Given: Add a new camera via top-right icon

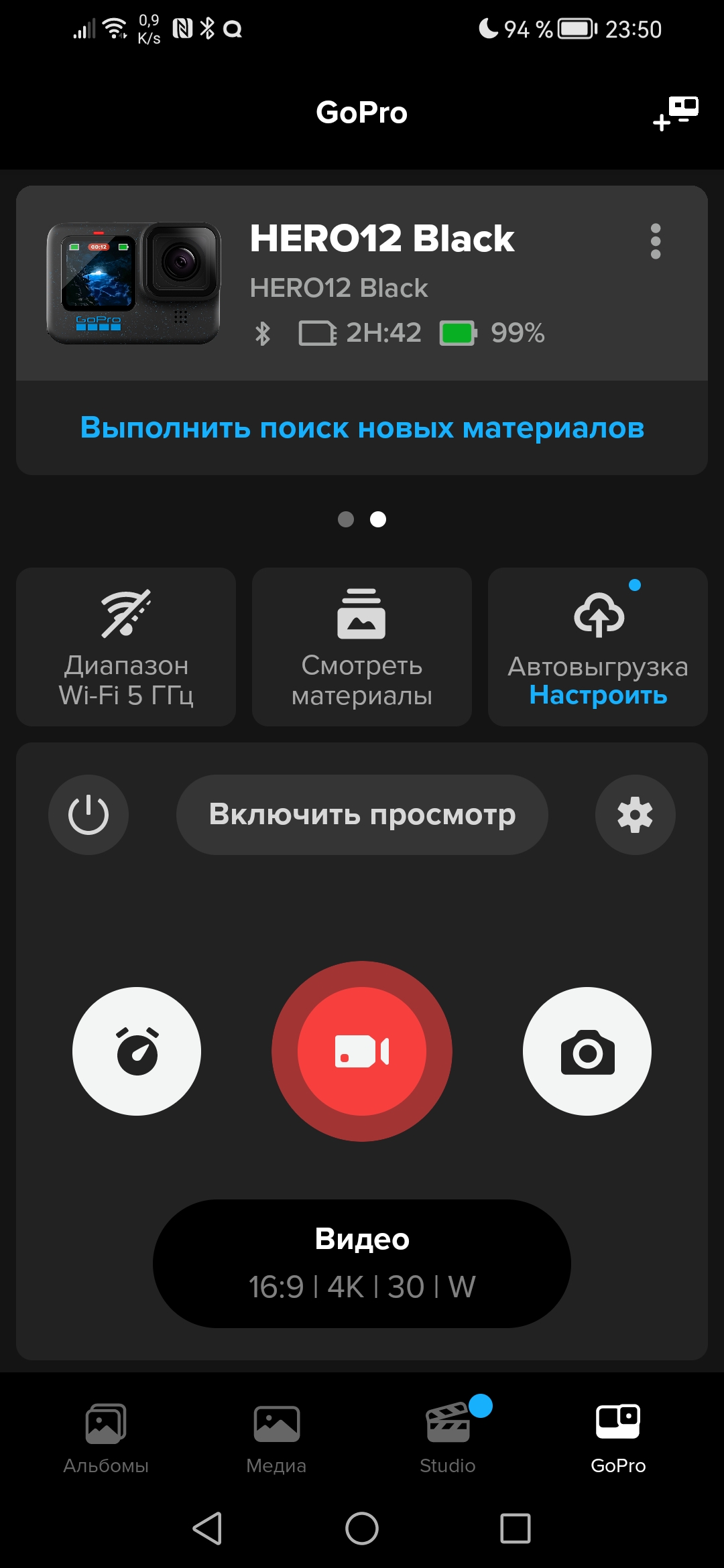Looking at the screenshot, I should [676, 113].
